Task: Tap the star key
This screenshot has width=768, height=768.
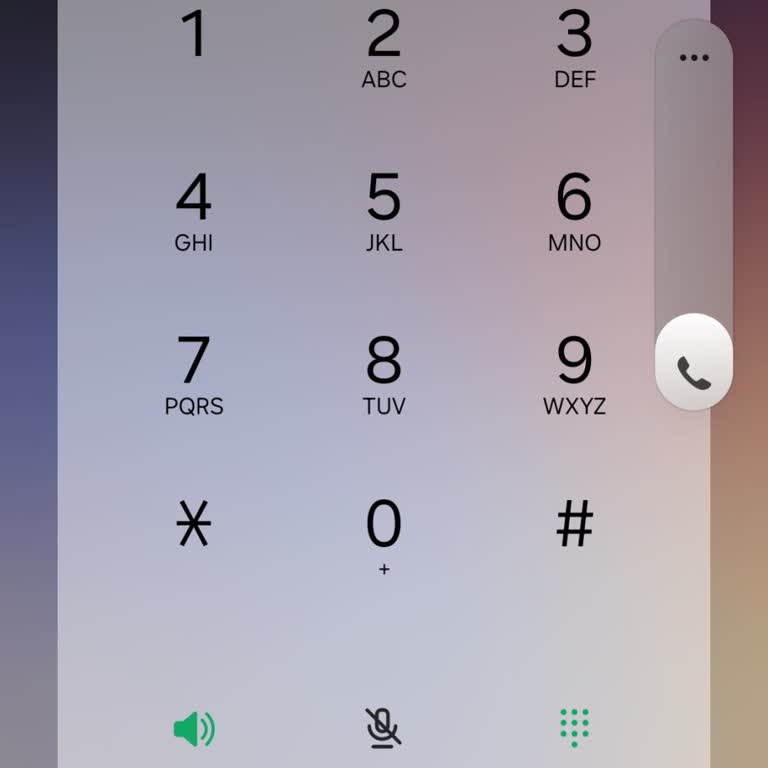Action: tap(194, 525)
